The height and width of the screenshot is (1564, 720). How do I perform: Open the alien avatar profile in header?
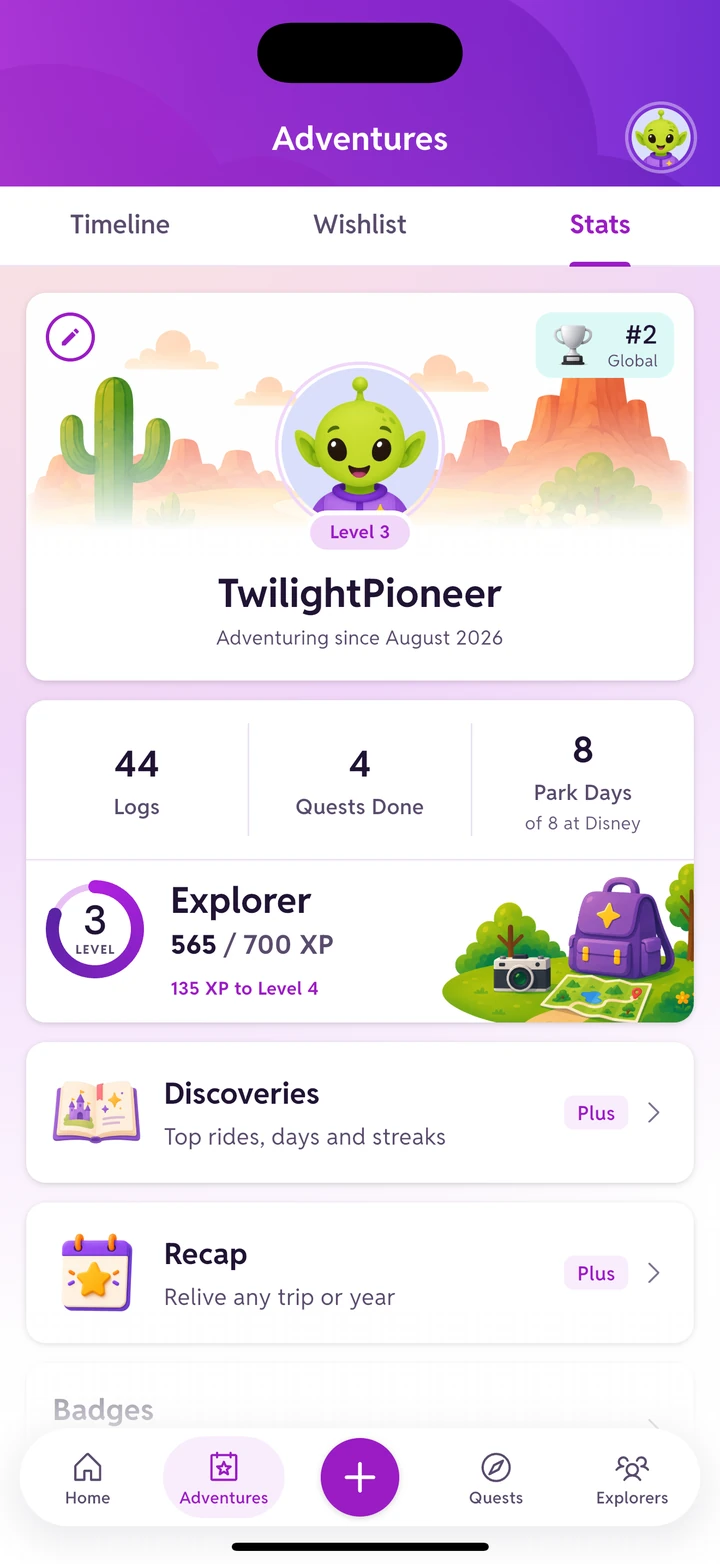(661, 138)
